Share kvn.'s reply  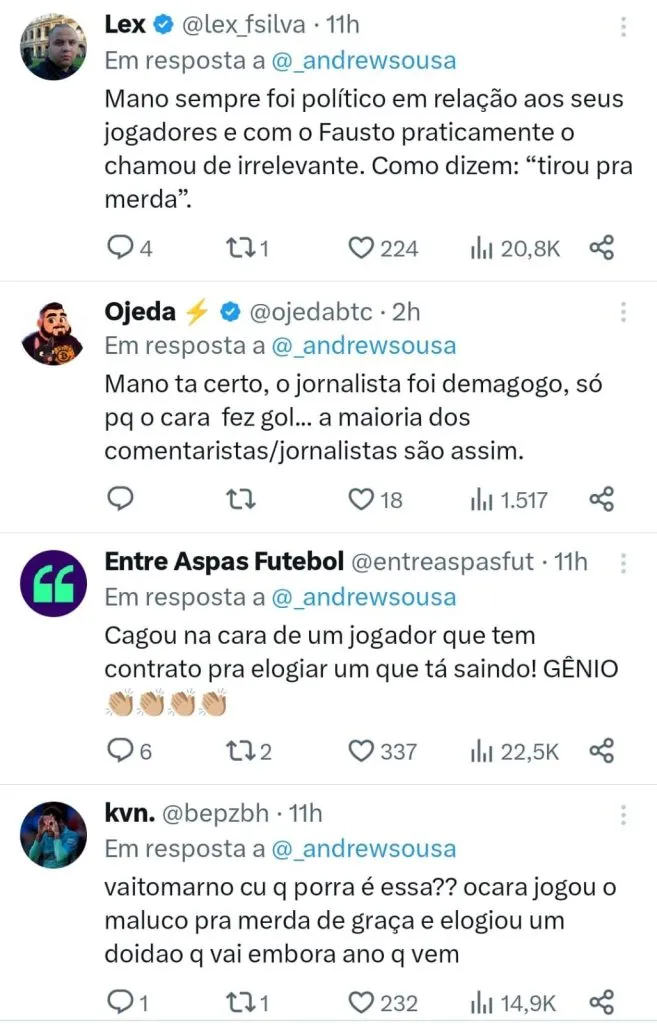[601, 1001]
